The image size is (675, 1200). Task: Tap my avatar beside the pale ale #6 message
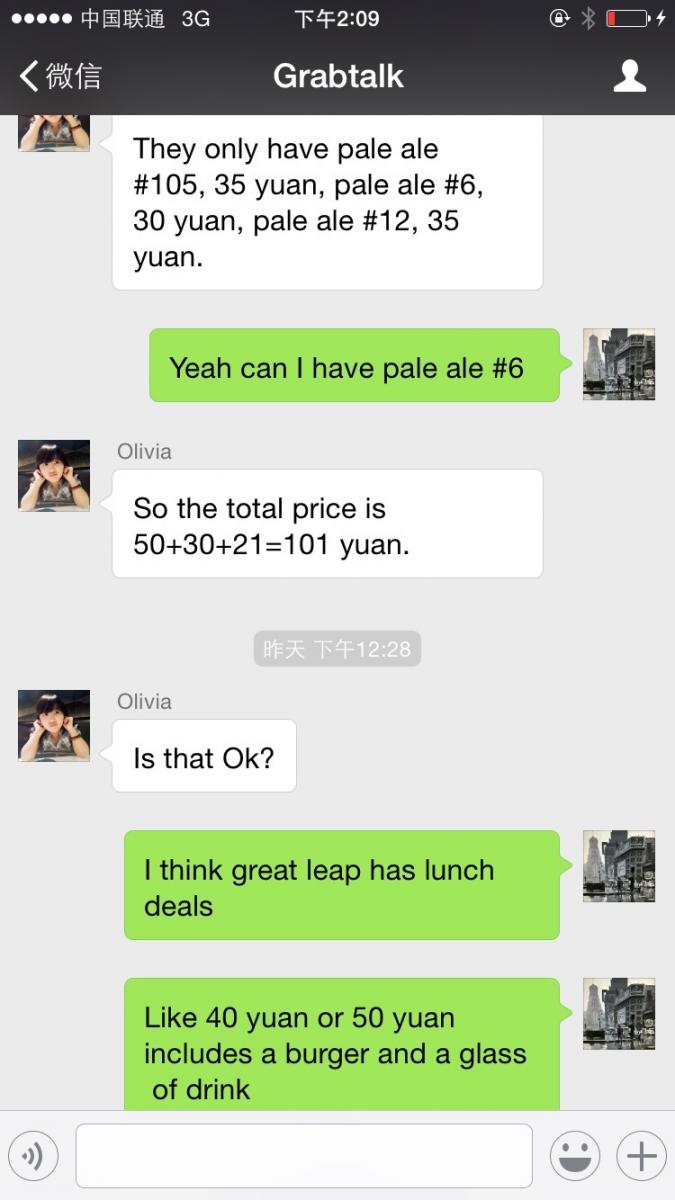(619, 364)
